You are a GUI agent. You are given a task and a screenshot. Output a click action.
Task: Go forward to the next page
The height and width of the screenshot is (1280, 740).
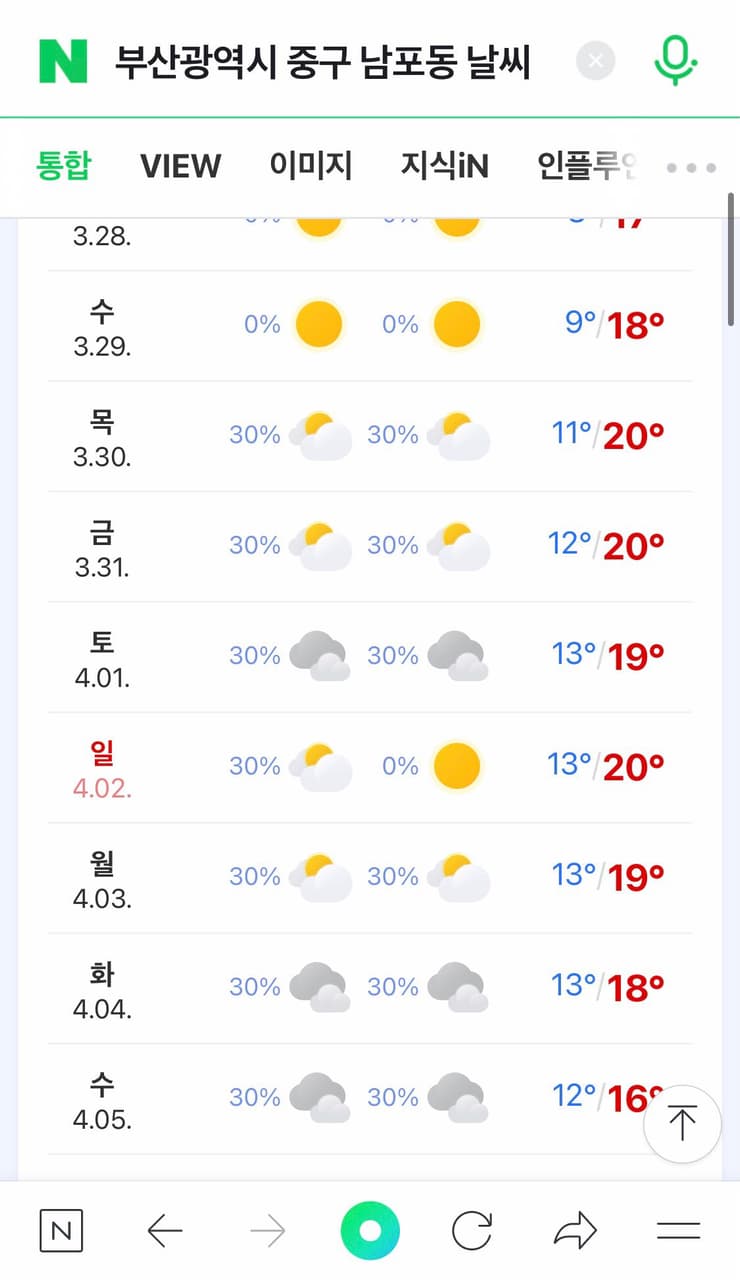[x=267, y=1231]
